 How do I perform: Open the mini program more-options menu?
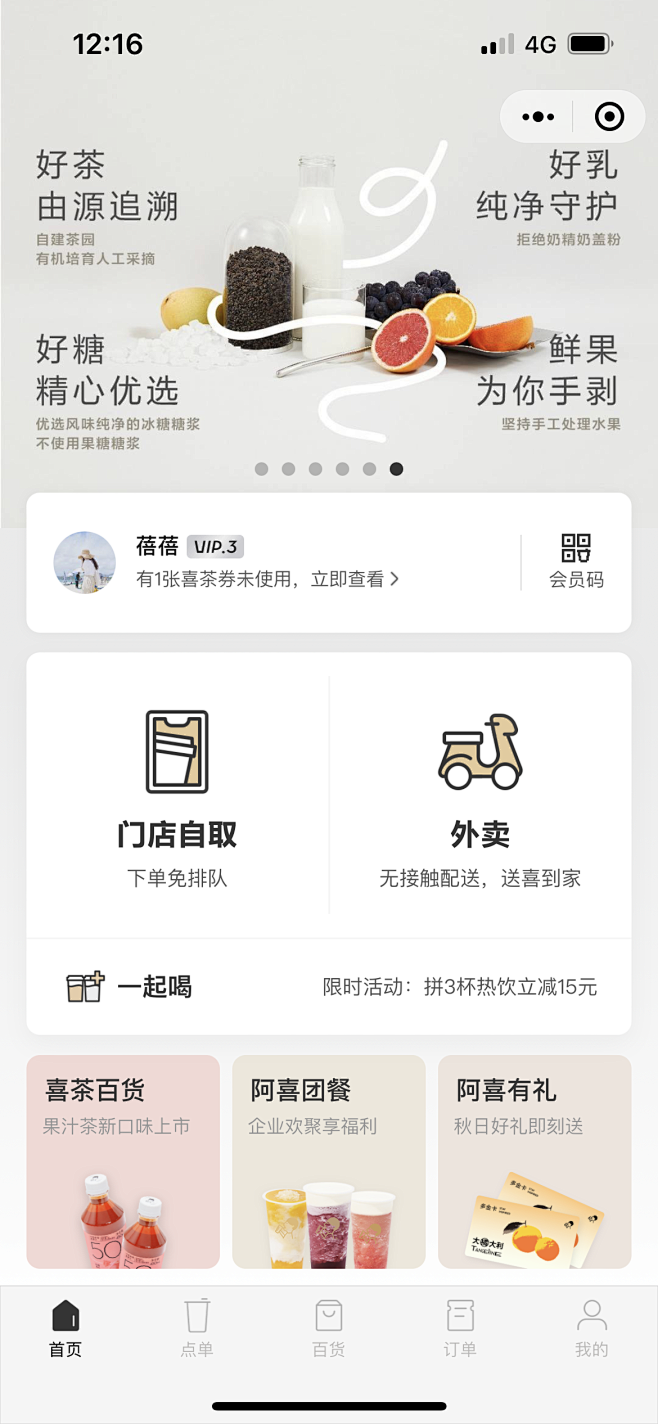[538, 117]
